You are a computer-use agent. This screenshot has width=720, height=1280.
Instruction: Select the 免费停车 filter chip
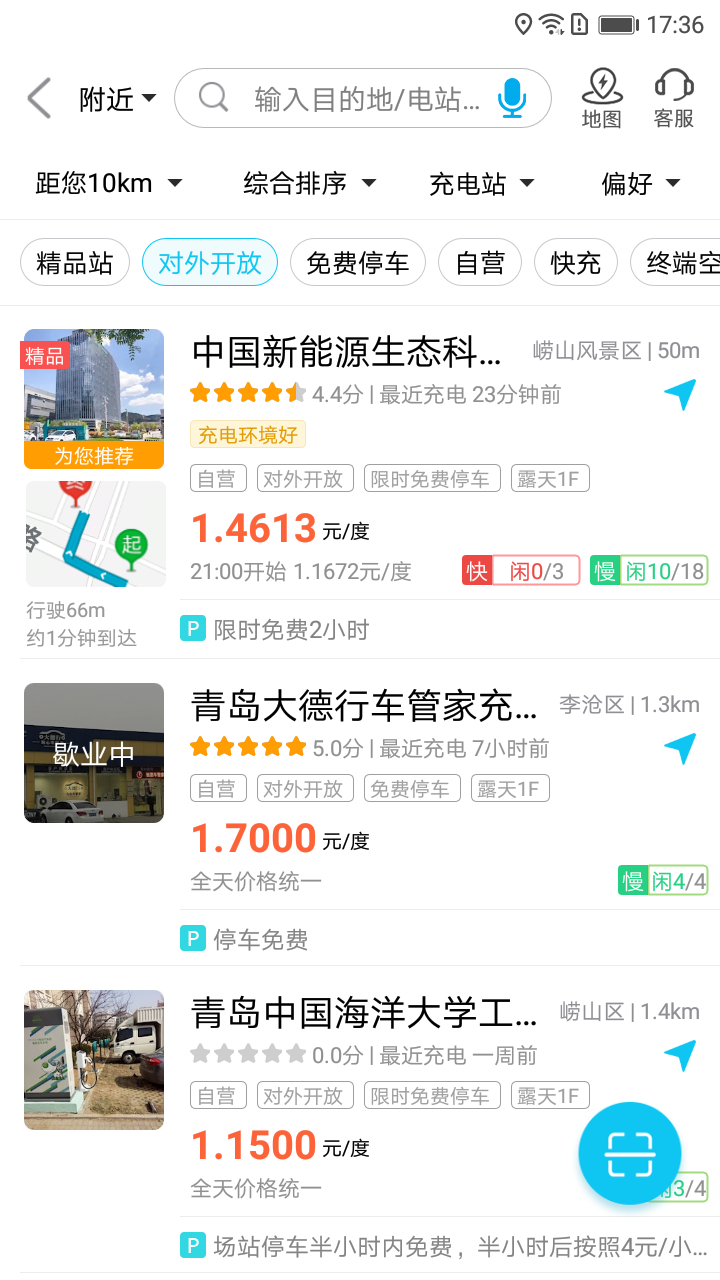pyautogui.click(x=357, y=263)
